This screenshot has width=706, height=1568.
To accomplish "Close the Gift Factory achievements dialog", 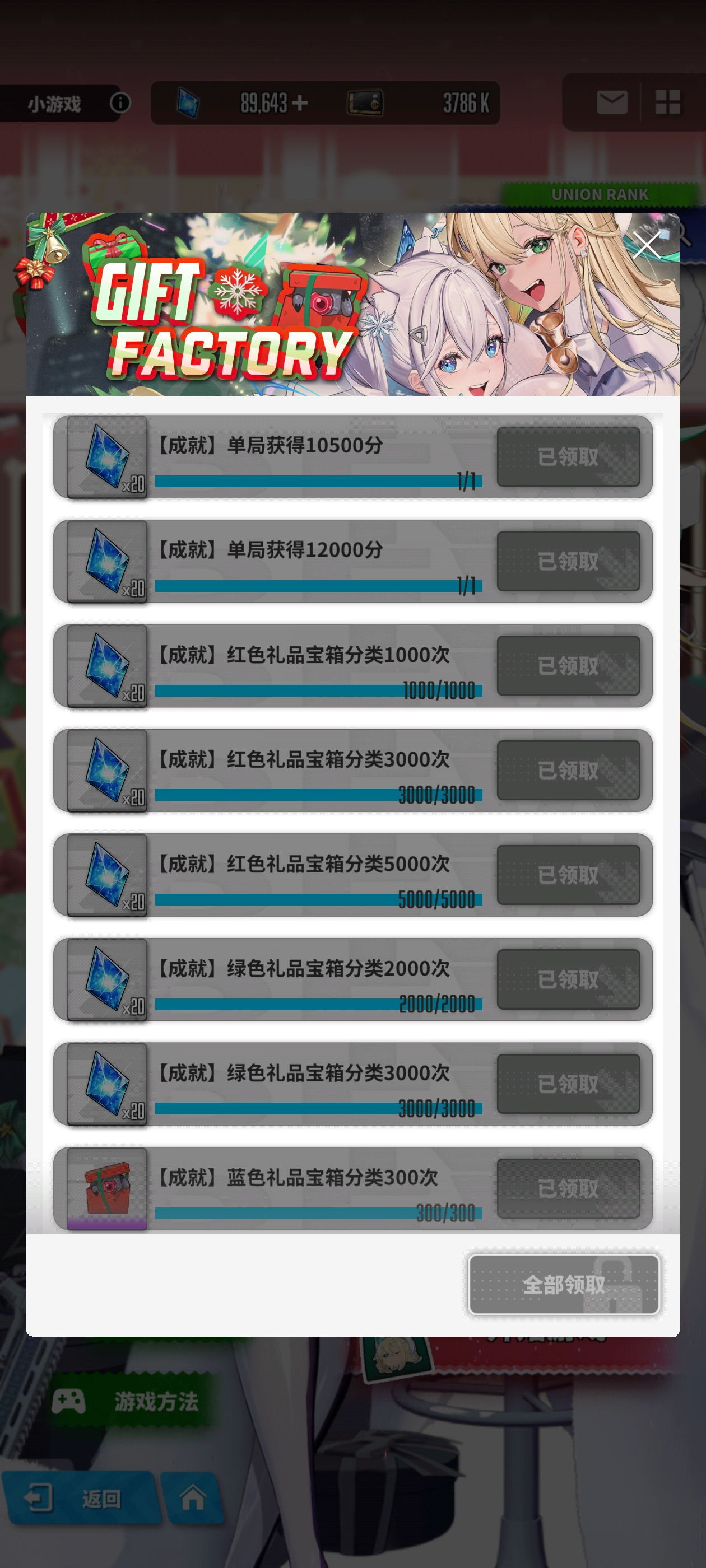I will point(645,245).
